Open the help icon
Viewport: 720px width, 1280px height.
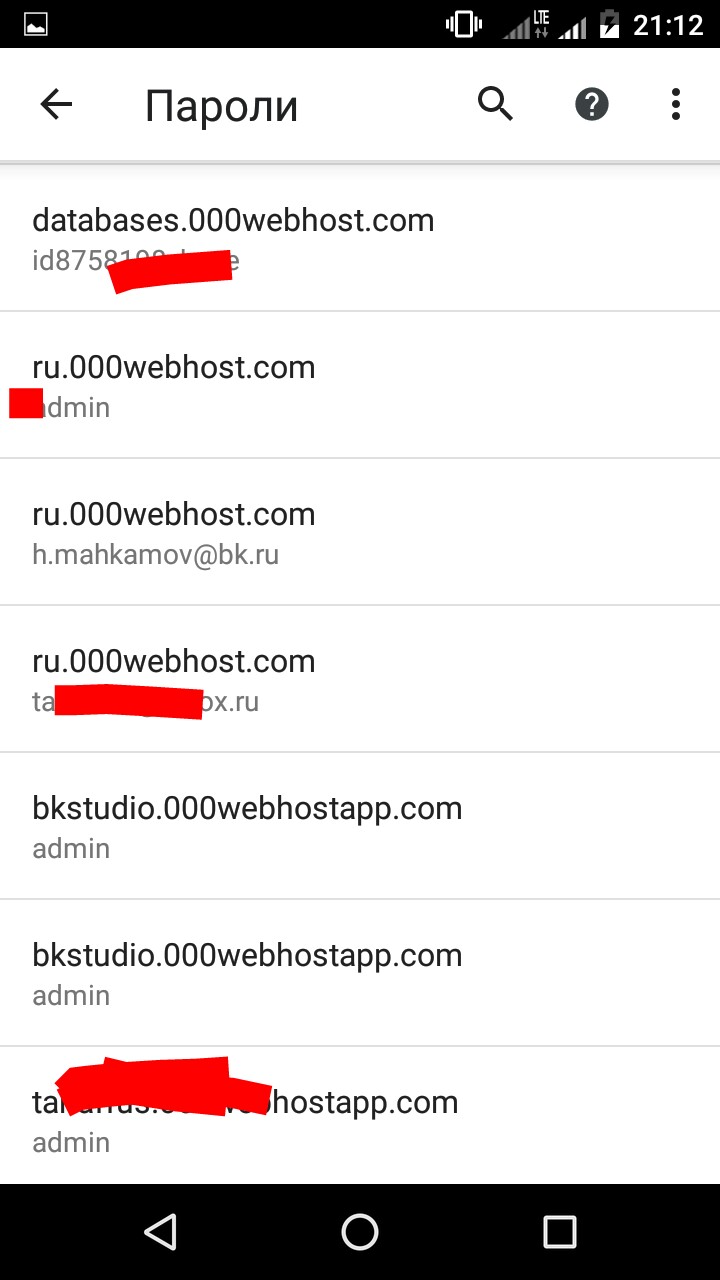pyautogui.click(x=592, y=104)
